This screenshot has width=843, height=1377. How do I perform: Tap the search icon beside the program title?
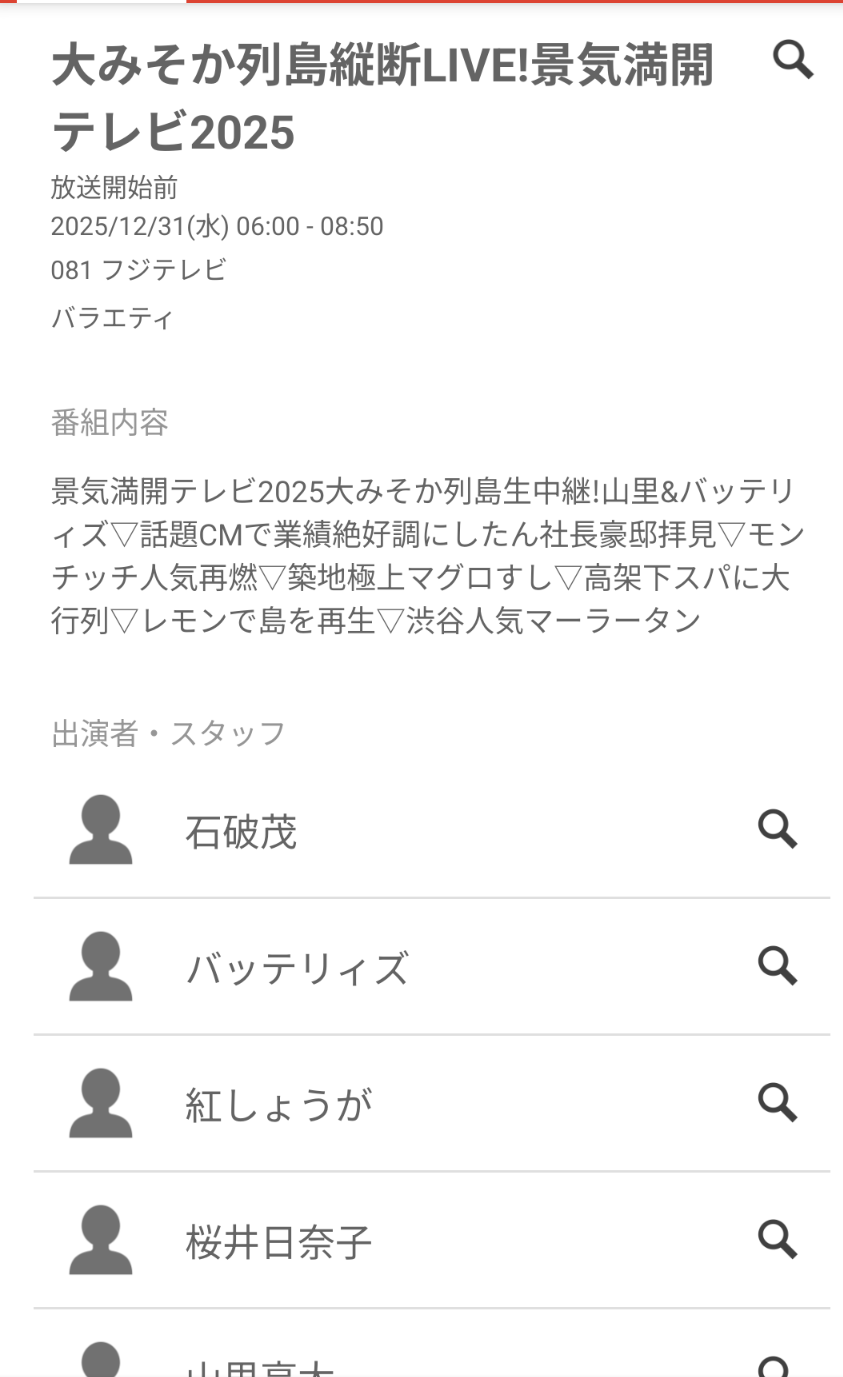coord(793,60)
